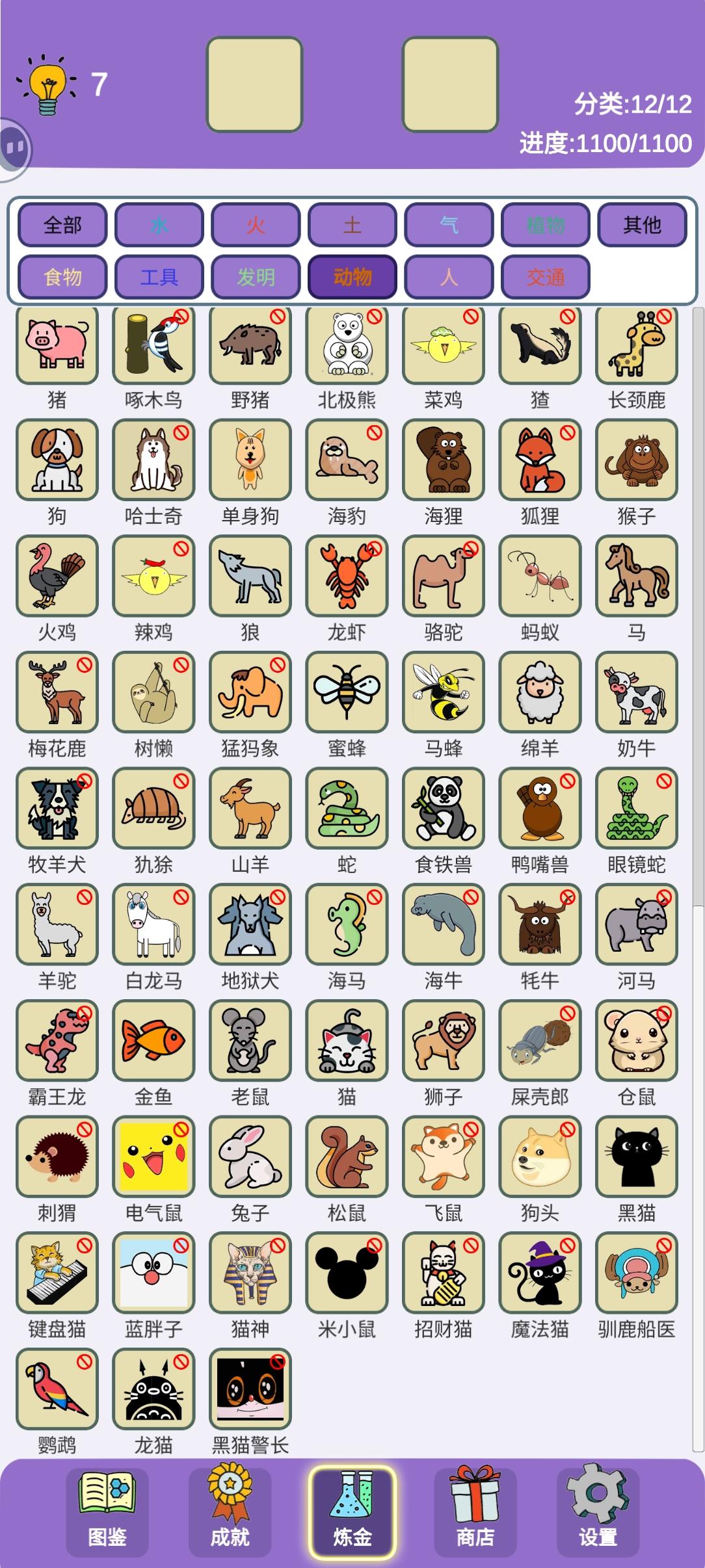Click the 火 element filter
The image size is (705, 1568).
pyautogui.click(x=256, y=226)
